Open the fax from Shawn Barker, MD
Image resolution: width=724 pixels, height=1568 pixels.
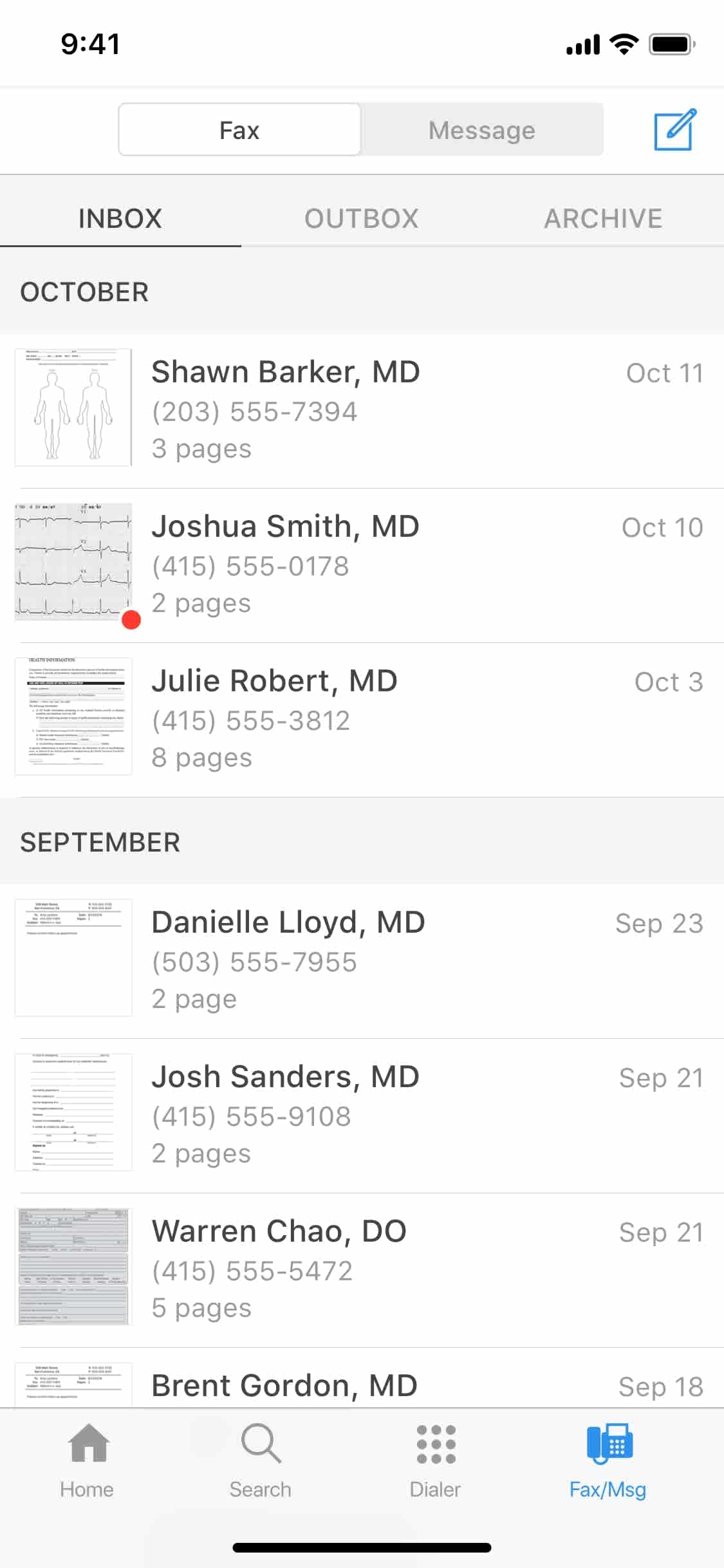tap(362, 411)
